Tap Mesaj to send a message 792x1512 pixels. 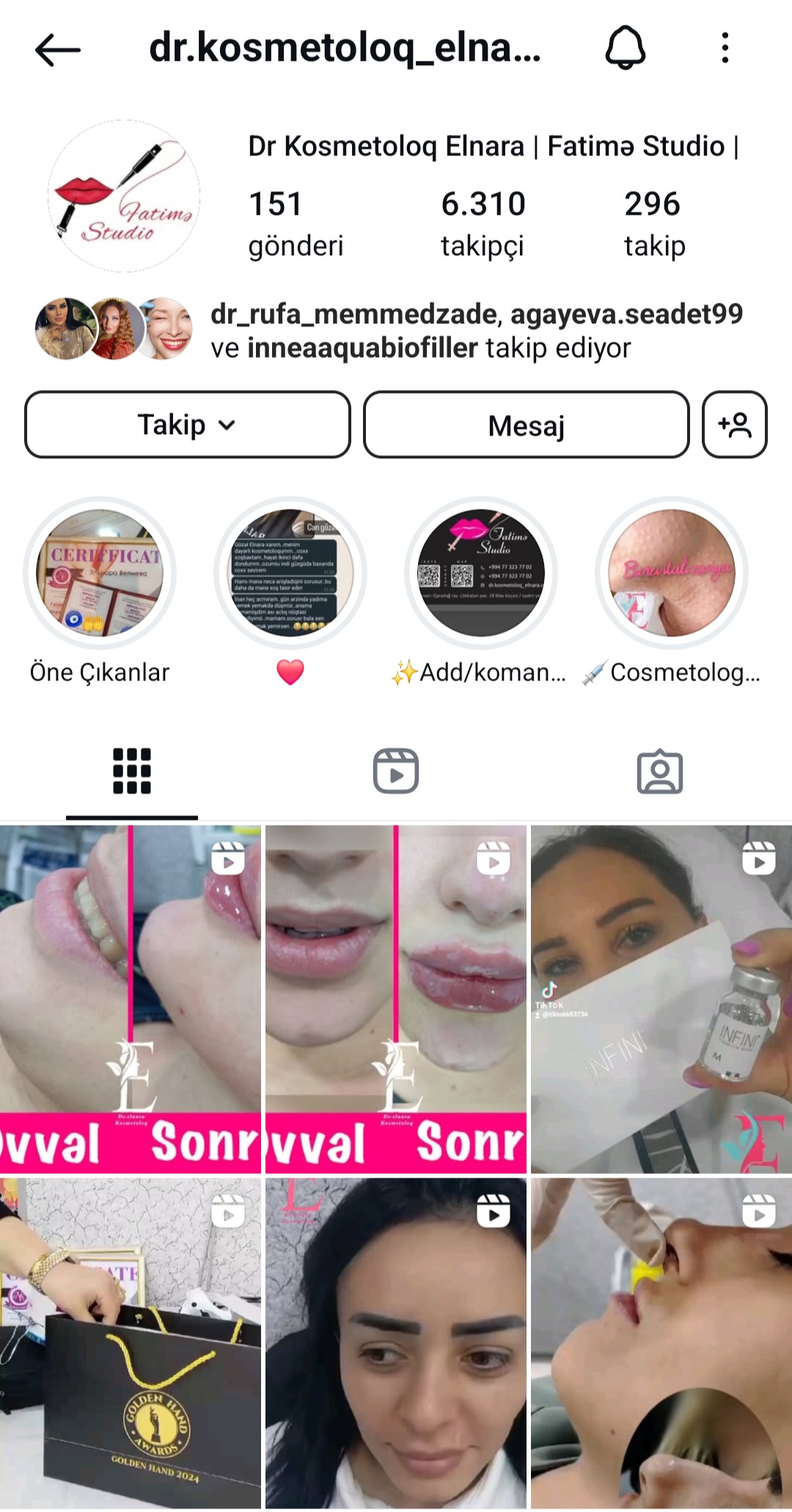(526, 425)
